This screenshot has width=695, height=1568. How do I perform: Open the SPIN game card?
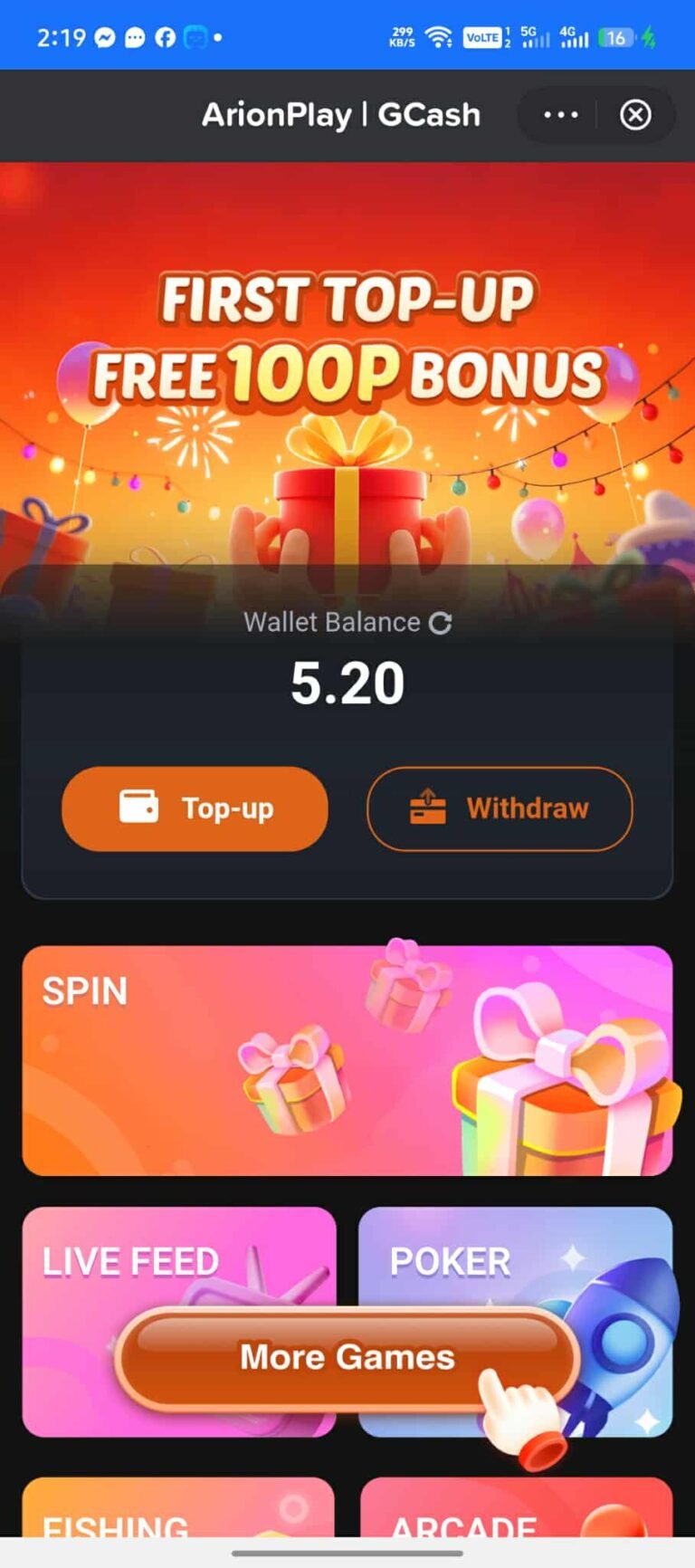[x=347, y=1060]
